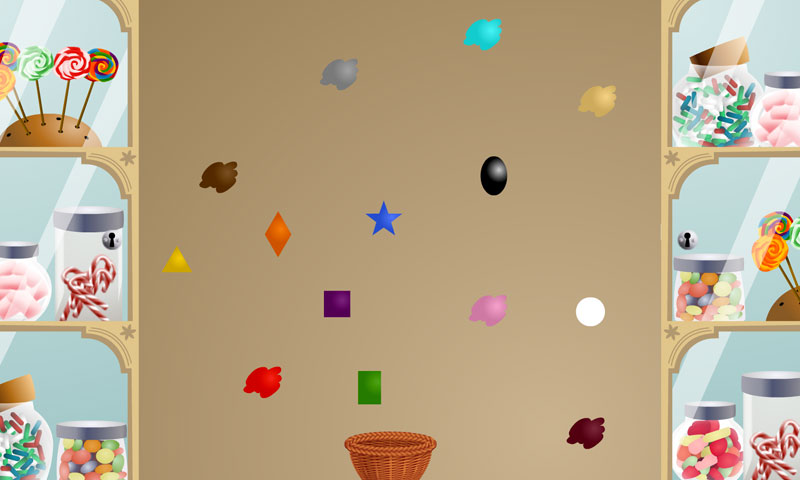
Task: Tap the wicker basket
Action: (x=390, y=456)
